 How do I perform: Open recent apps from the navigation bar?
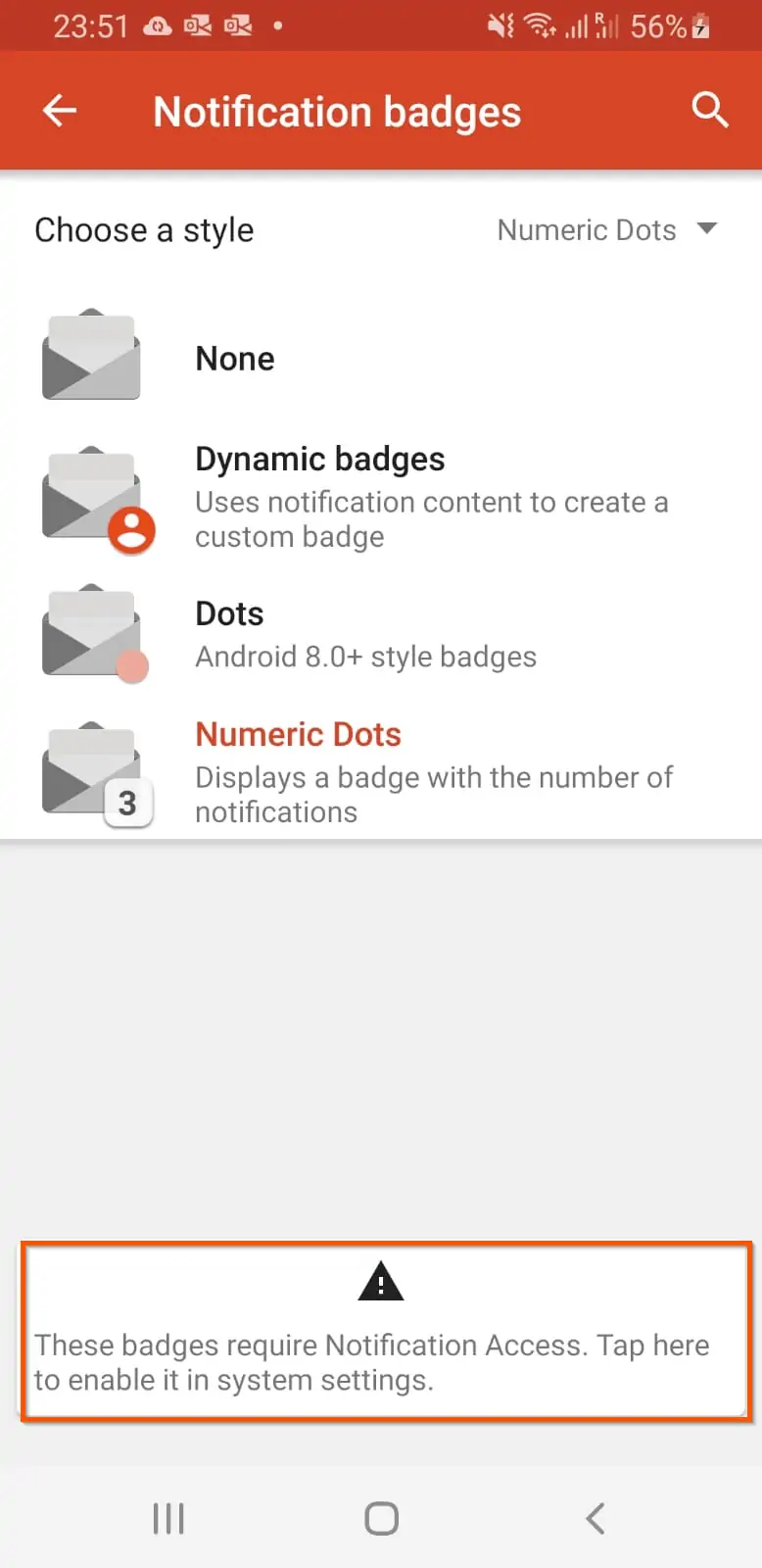(168, 1518)
